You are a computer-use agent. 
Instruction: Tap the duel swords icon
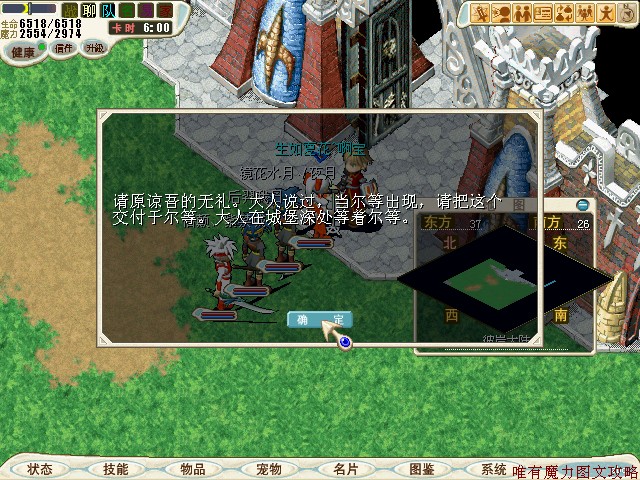[478, 13]
